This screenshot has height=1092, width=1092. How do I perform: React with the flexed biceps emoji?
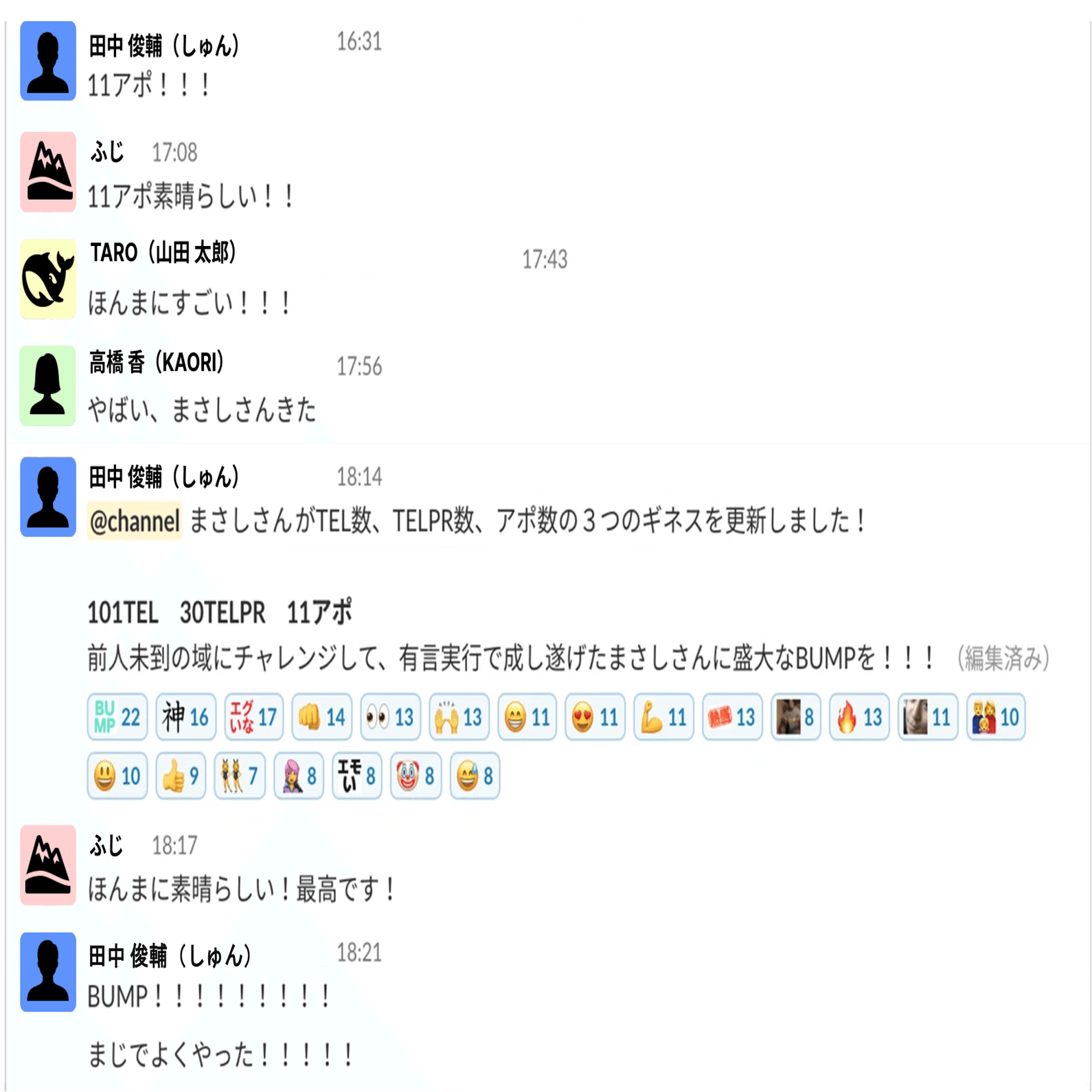coord(663,717)
